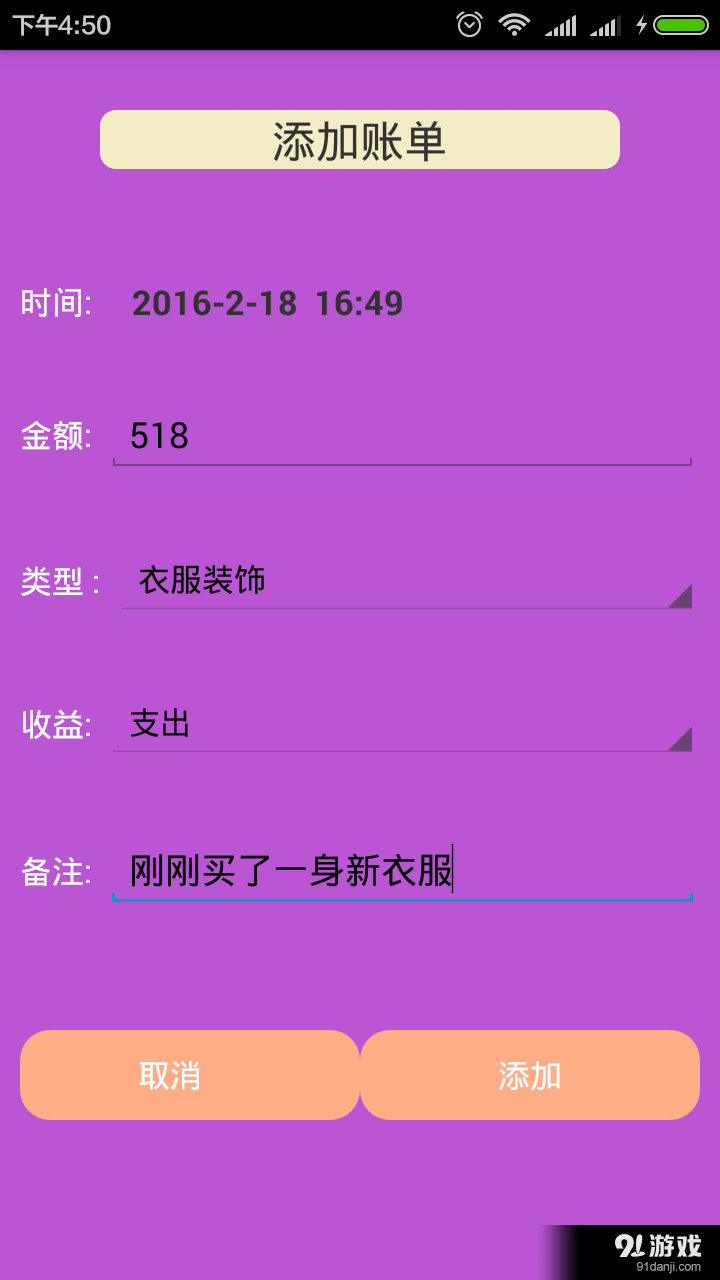
Task: Click the dropdown arrow next to 衣服装饰
Action: coord(683,596)
